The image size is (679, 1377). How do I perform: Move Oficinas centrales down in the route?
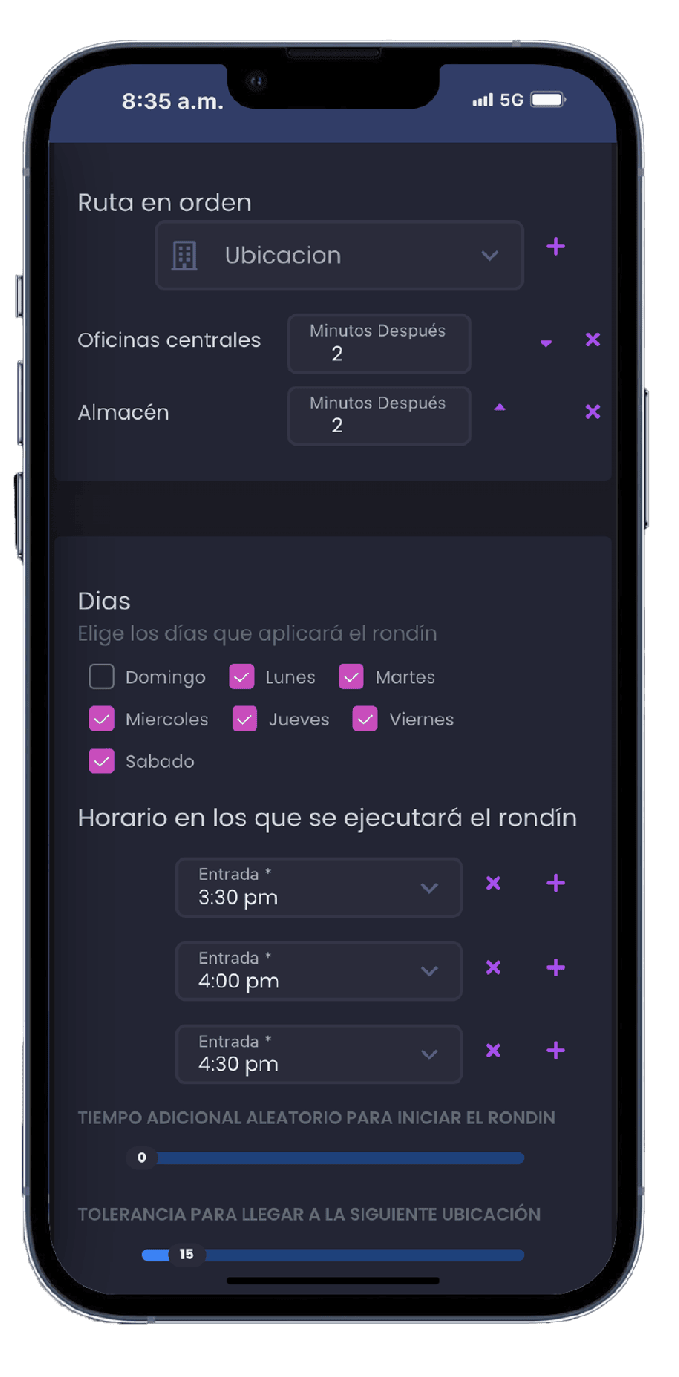coord(546,343)
